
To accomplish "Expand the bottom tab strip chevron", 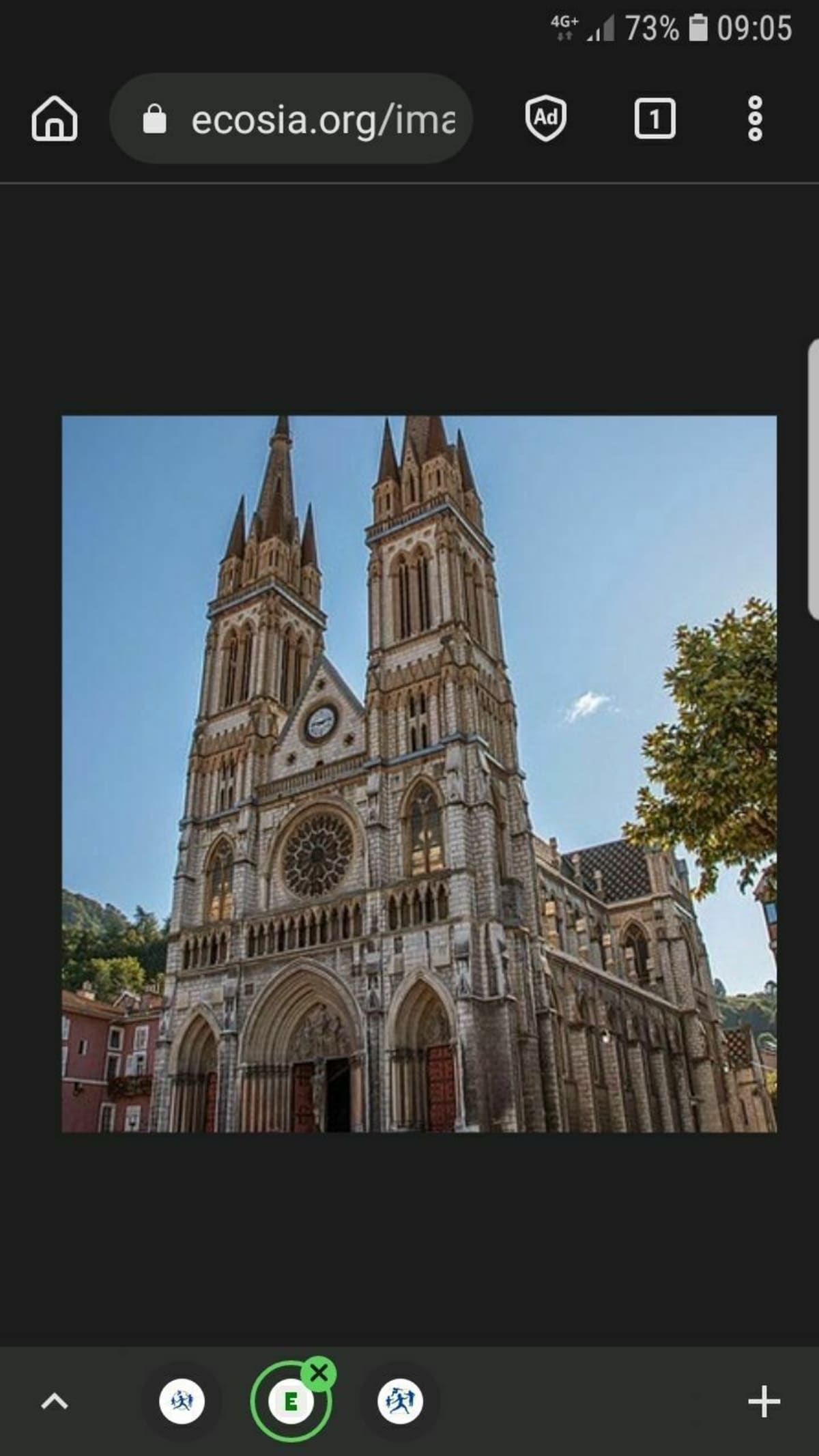I will (x=55, y=1401).
